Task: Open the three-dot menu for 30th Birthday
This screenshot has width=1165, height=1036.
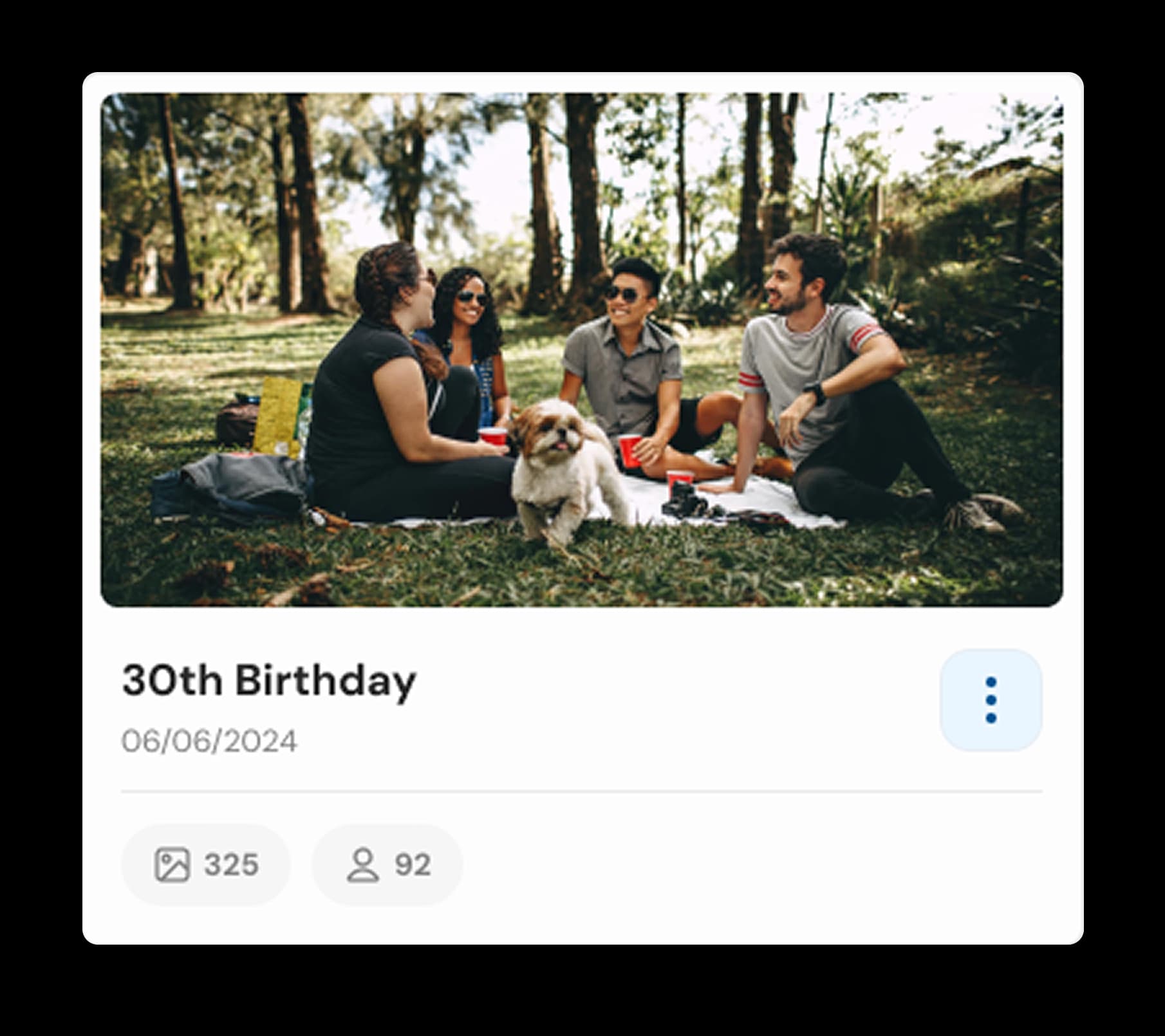Action: tap(991, 700)
